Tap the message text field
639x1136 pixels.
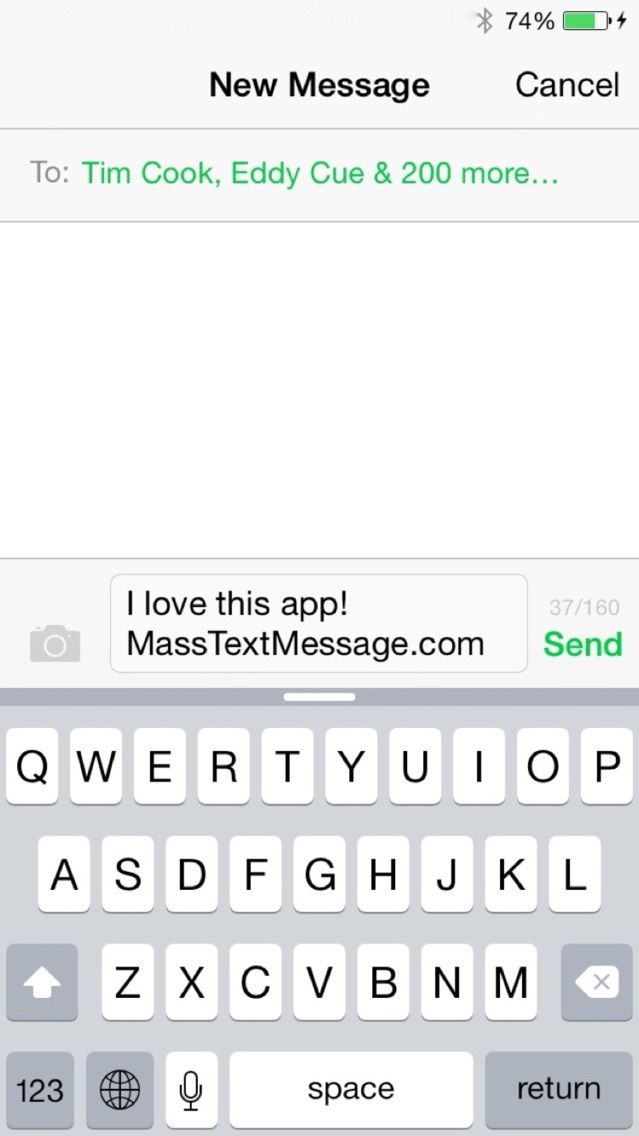(x=319, y=624)
